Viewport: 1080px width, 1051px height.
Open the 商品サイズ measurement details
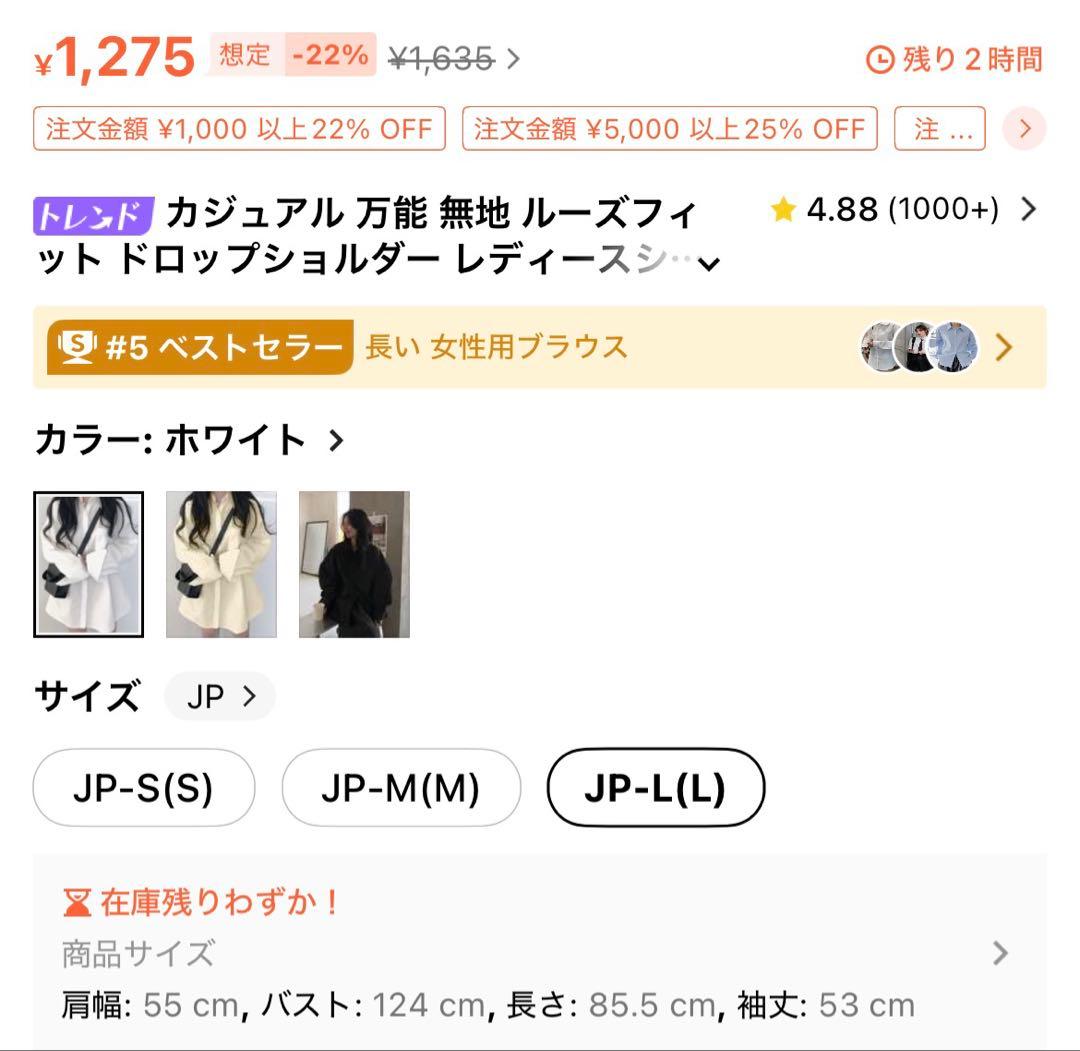[x=539, y=953]
